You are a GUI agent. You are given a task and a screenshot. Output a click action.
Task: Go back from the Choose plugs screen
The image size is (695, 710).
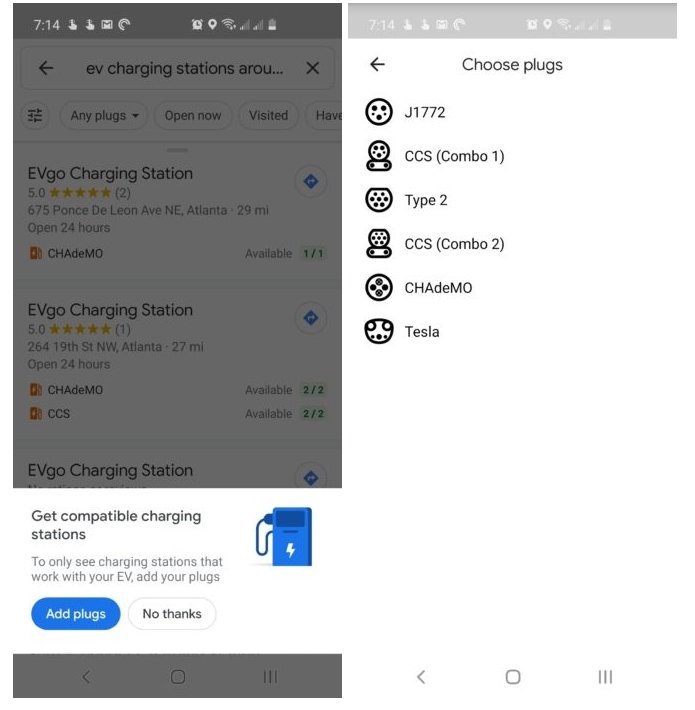[x=377, y=65]
